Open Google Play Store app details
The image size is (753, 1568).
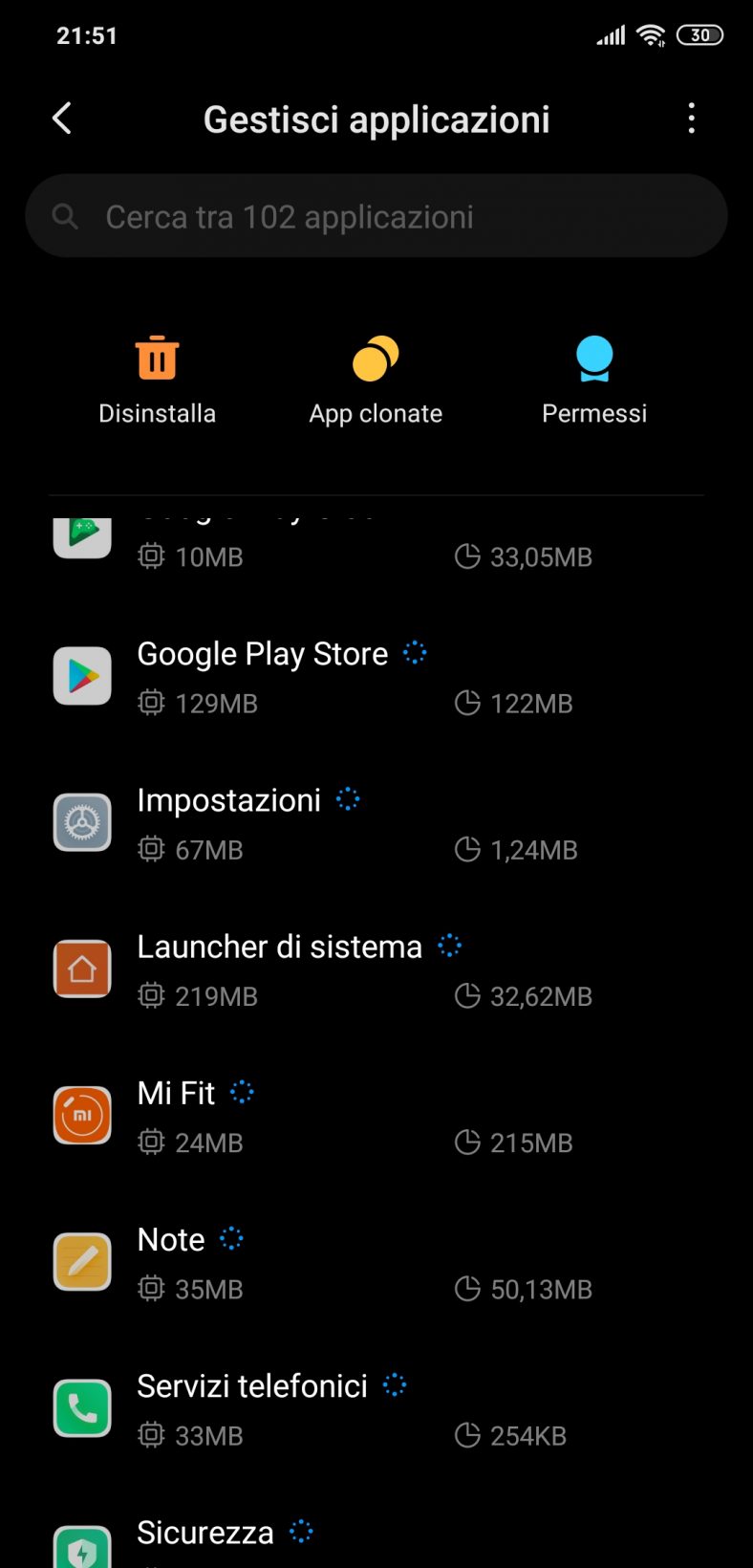tap(376, 677)
